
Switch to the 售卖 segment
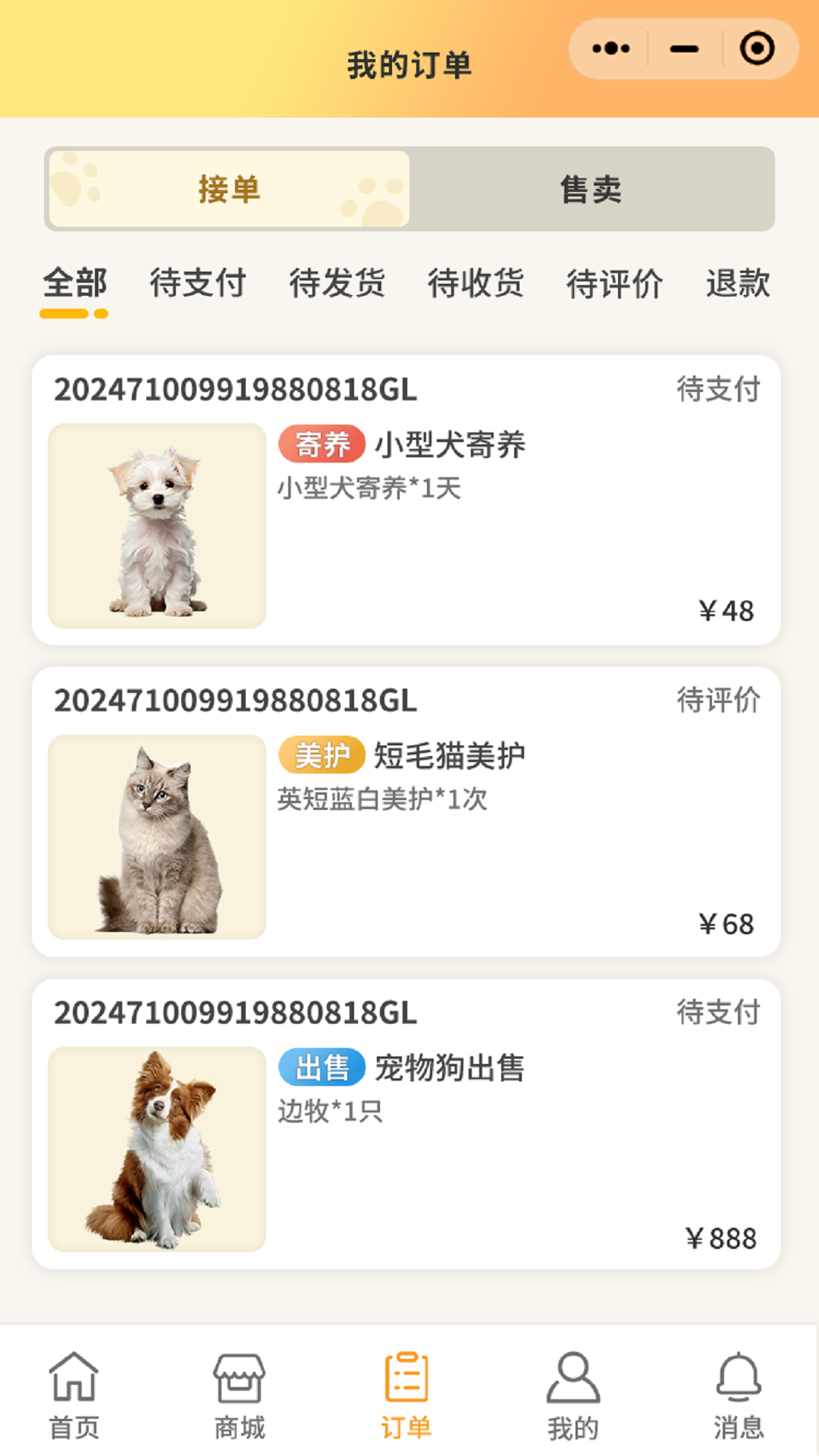click(591, 189)
